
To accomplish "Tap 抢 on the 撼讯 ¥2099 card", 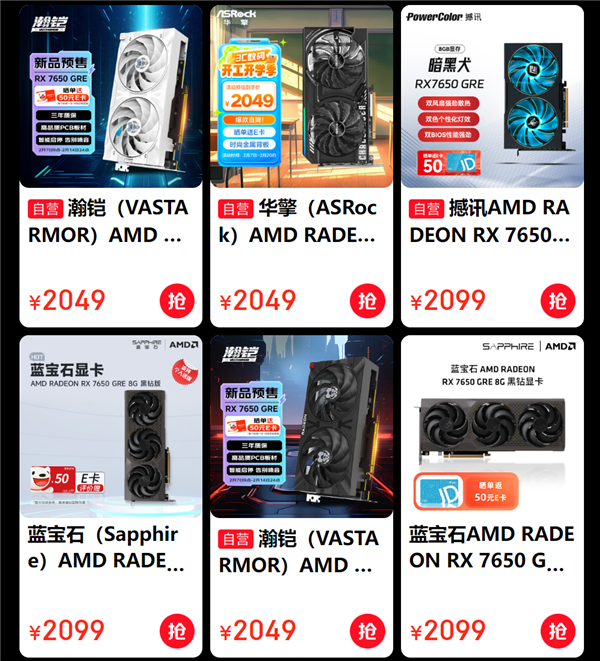I will (x=558, y=300).
